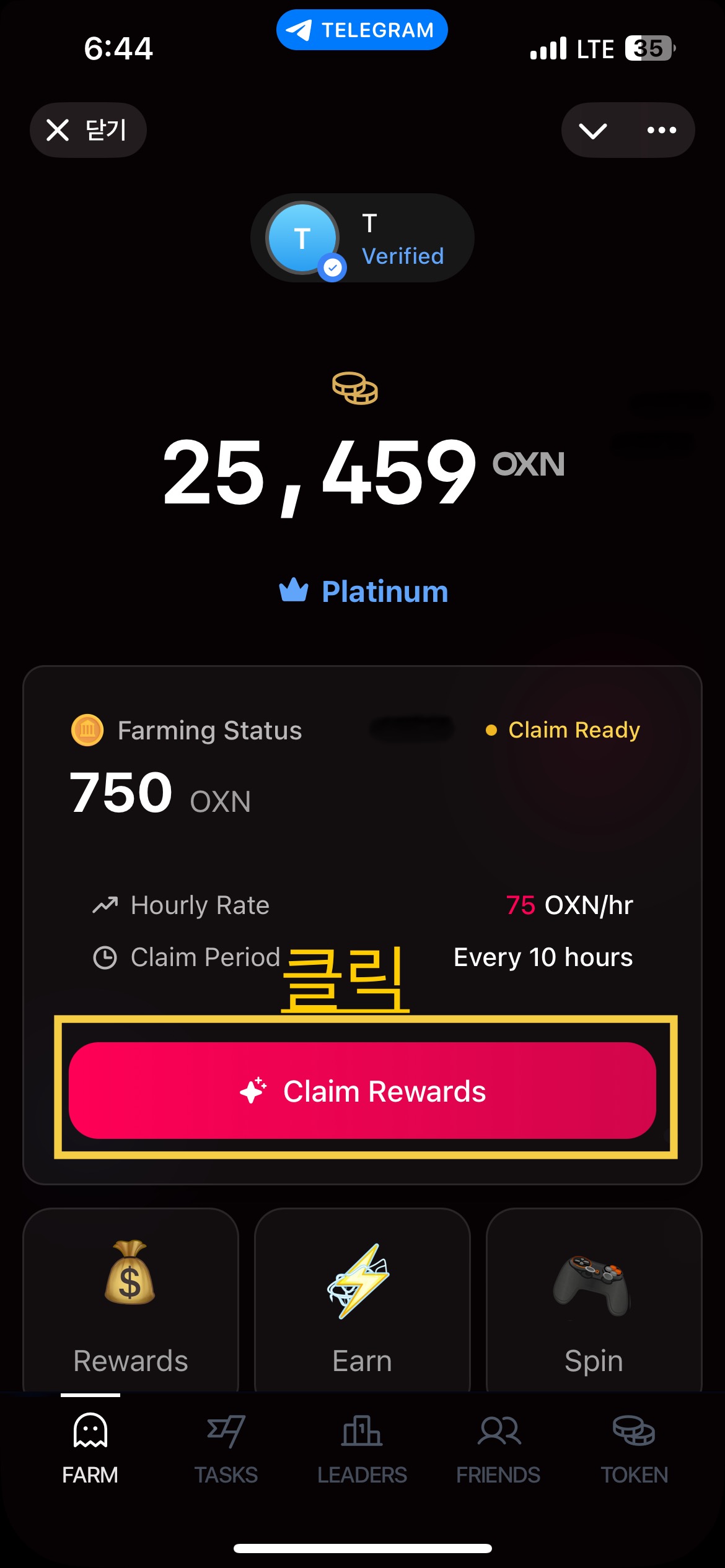Viewport: 725px width, 1568px height.
Task: Claim Rewards for 750 OXN
Action: (362, 1091)
